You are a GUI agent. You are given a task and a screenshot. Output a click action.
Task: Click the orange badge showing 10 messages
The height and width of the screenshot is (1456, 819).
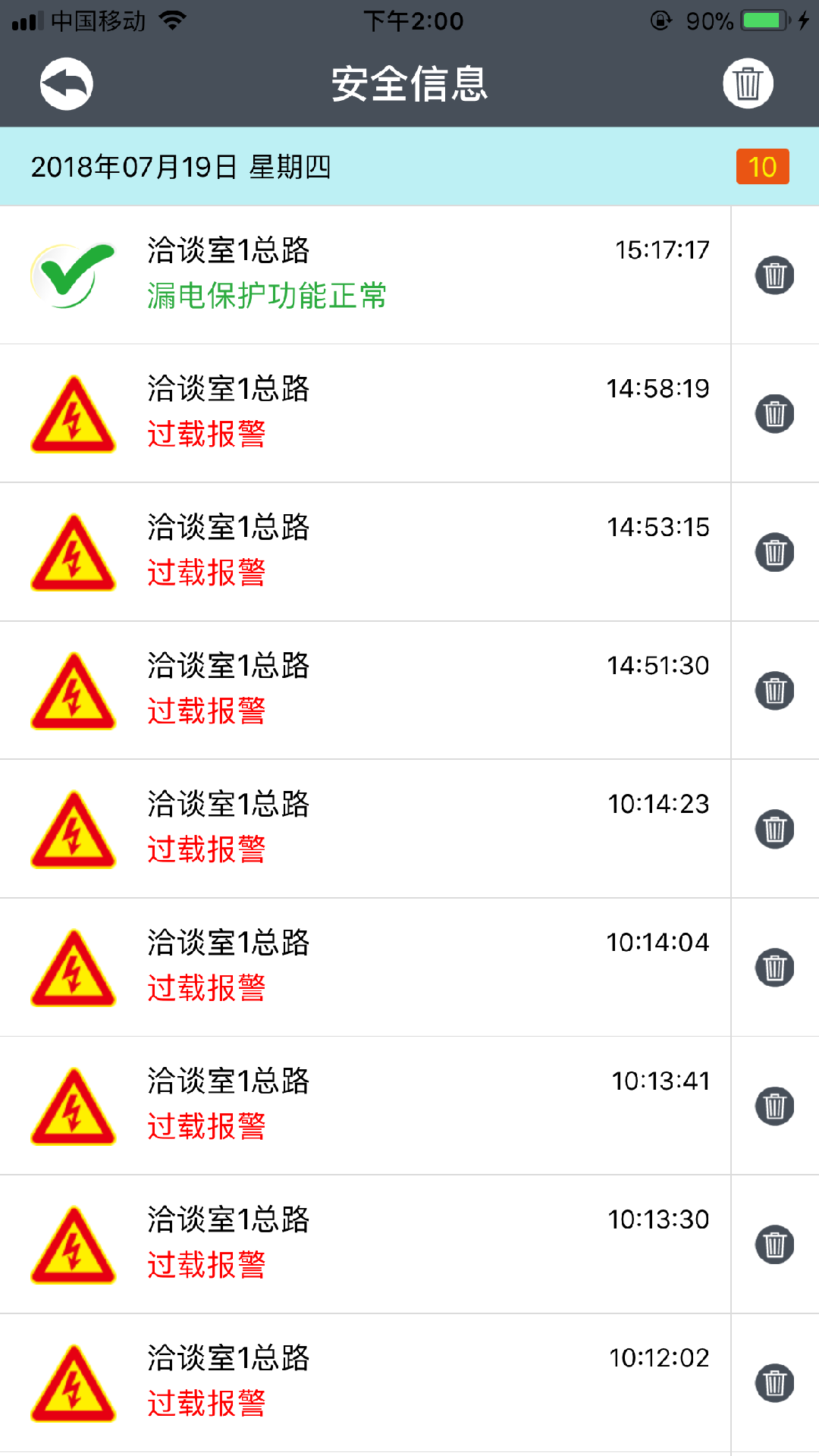tap(762, 166)
